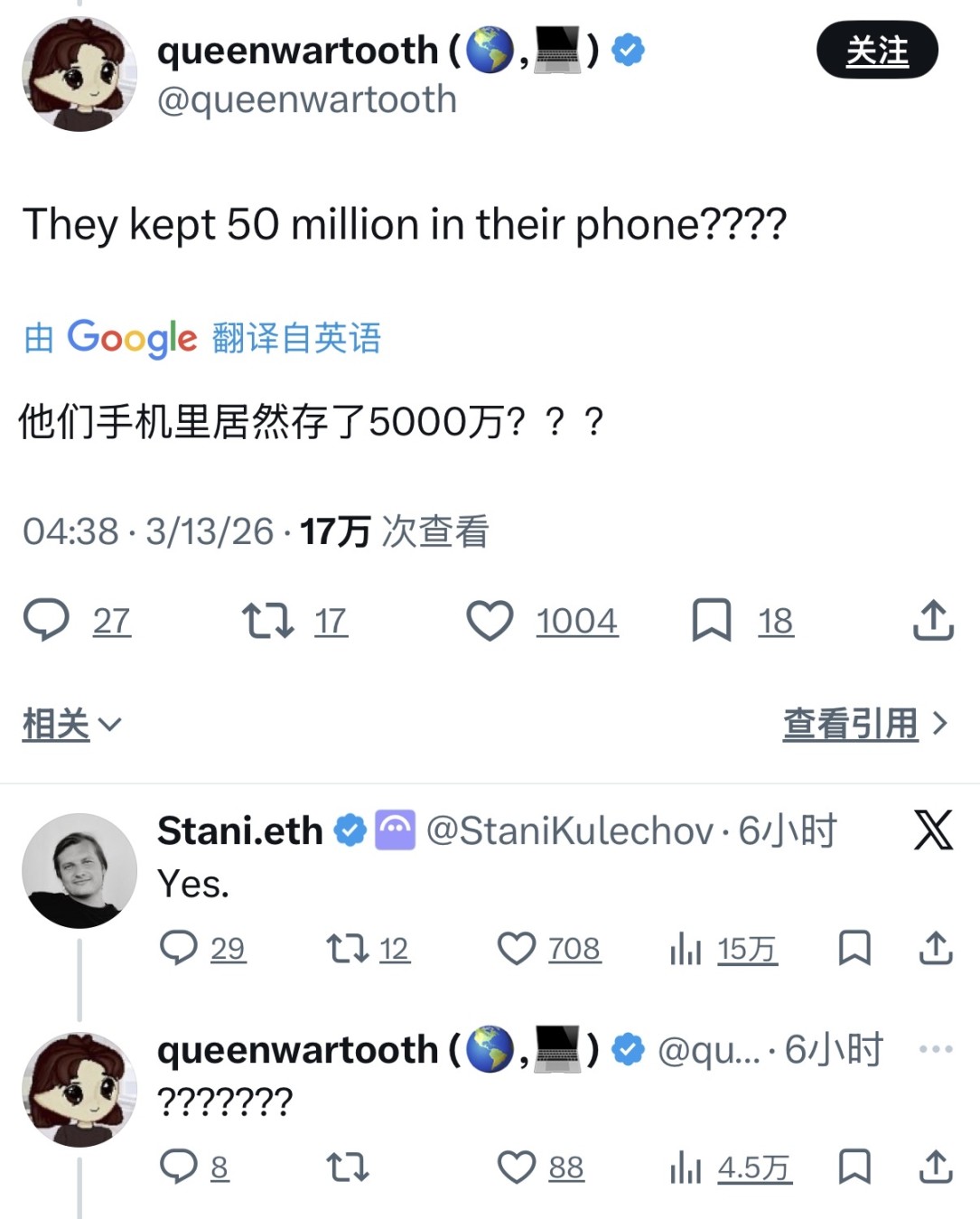This screenshot has width=980, height=1219.
Task: Expand the 相关 reply sort dropdown
Action: pos(71,724)
